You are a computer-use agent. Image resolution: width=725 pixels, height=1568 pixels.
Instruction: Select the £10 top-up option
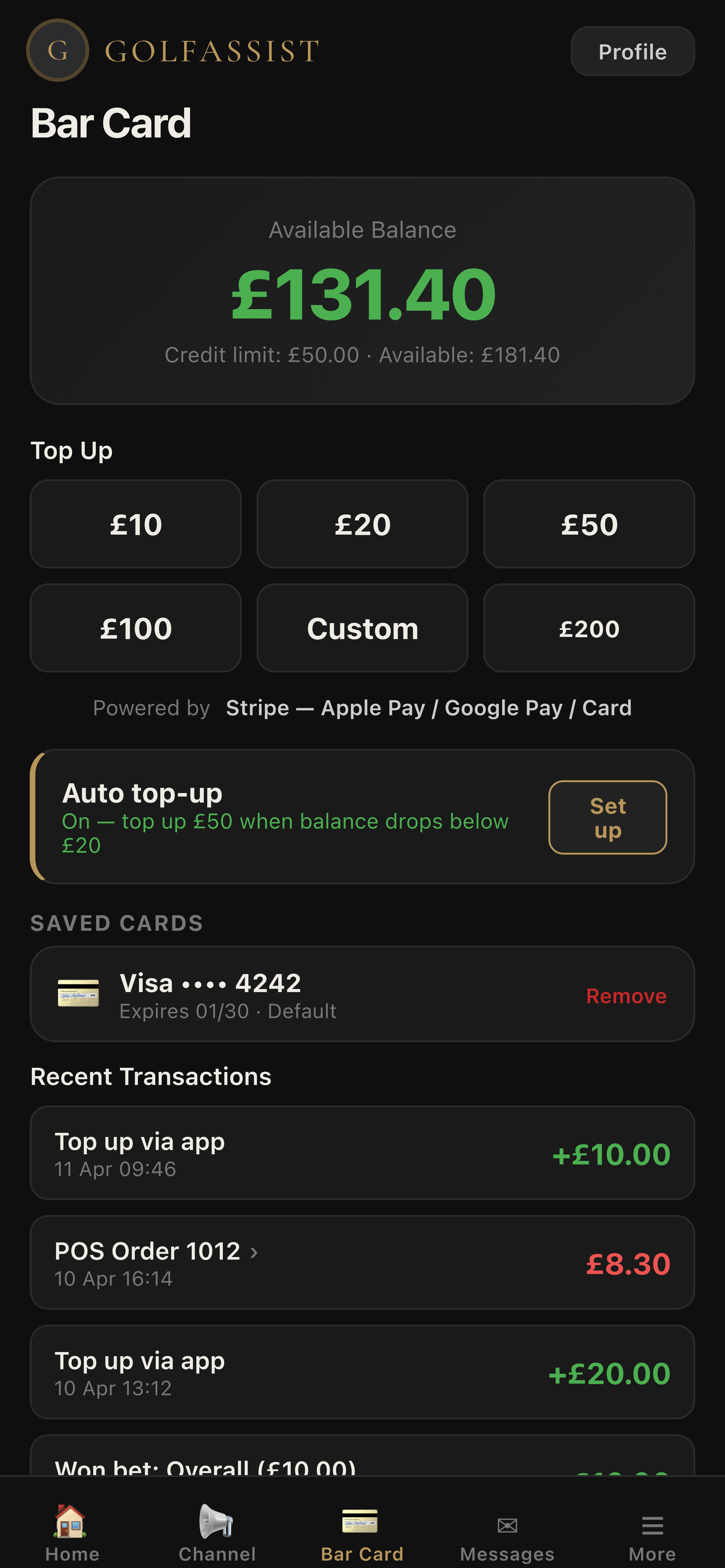click(x=135, y=523)
